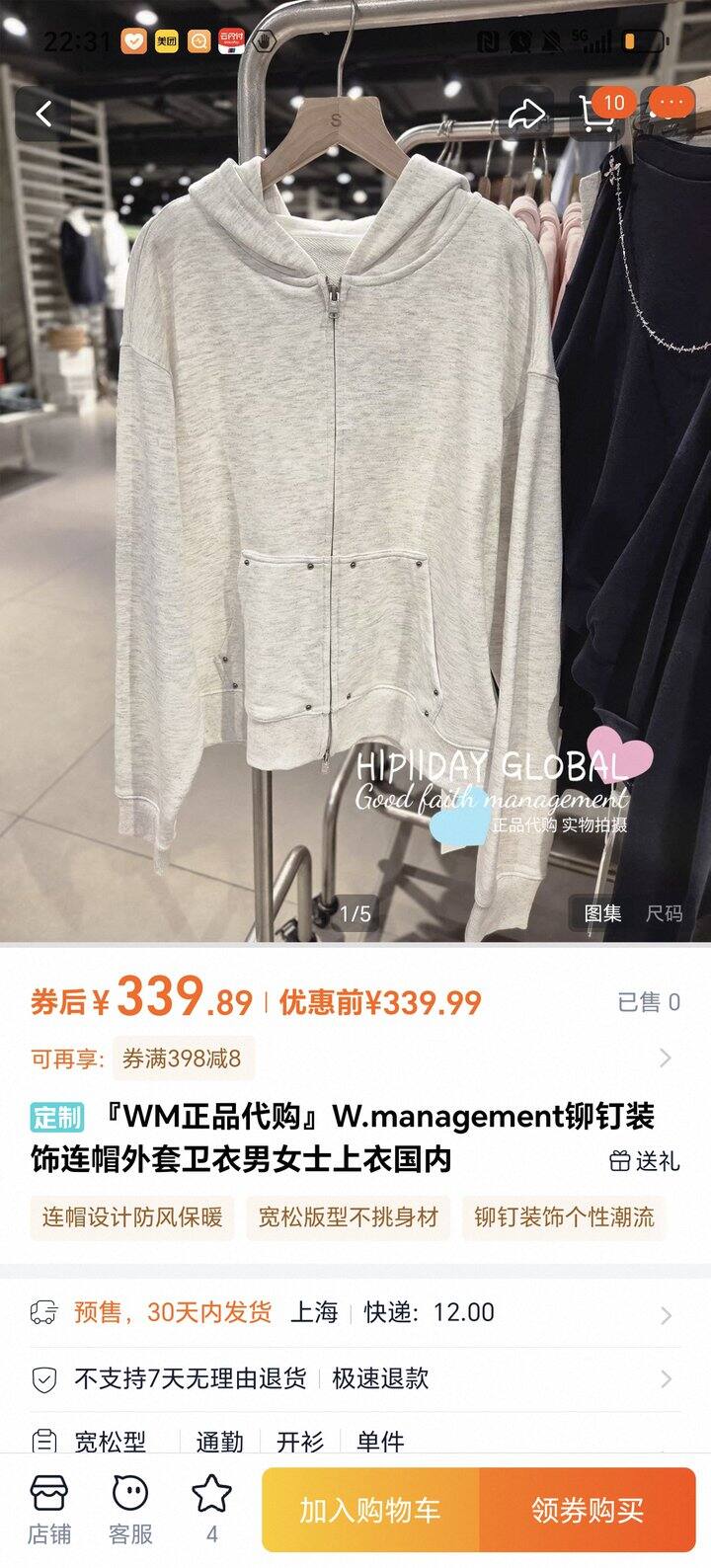Open the 不支持7天无理由退货 policy row
Screen dimensions: 711x1568
point(355,1378)
